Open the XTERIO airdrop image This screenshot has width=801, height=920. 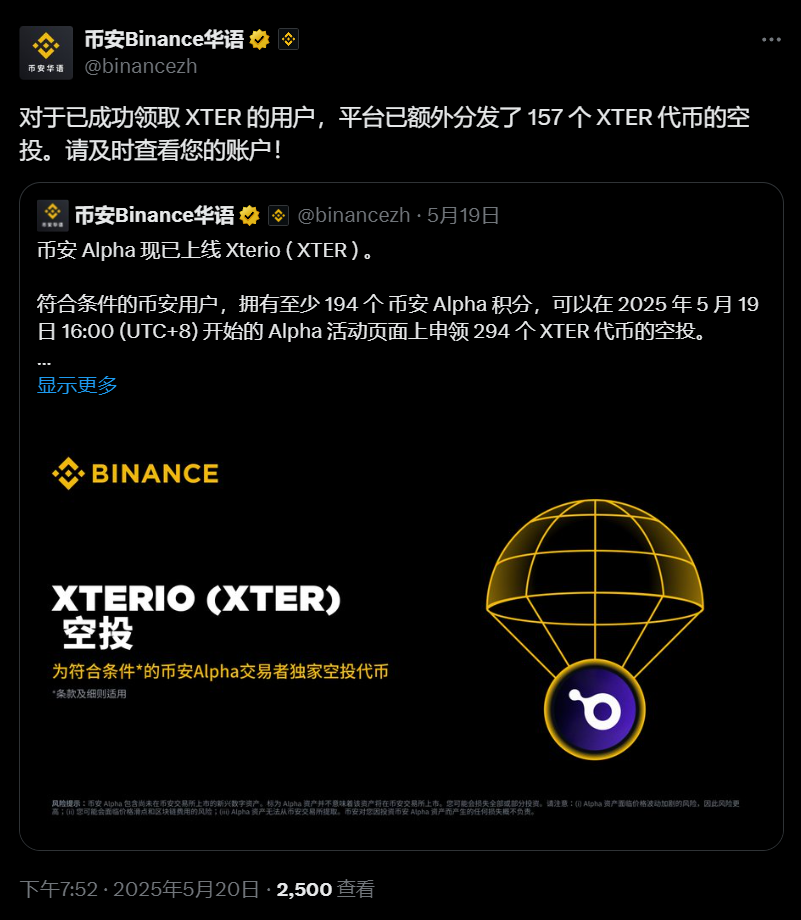tap(400, 627)
